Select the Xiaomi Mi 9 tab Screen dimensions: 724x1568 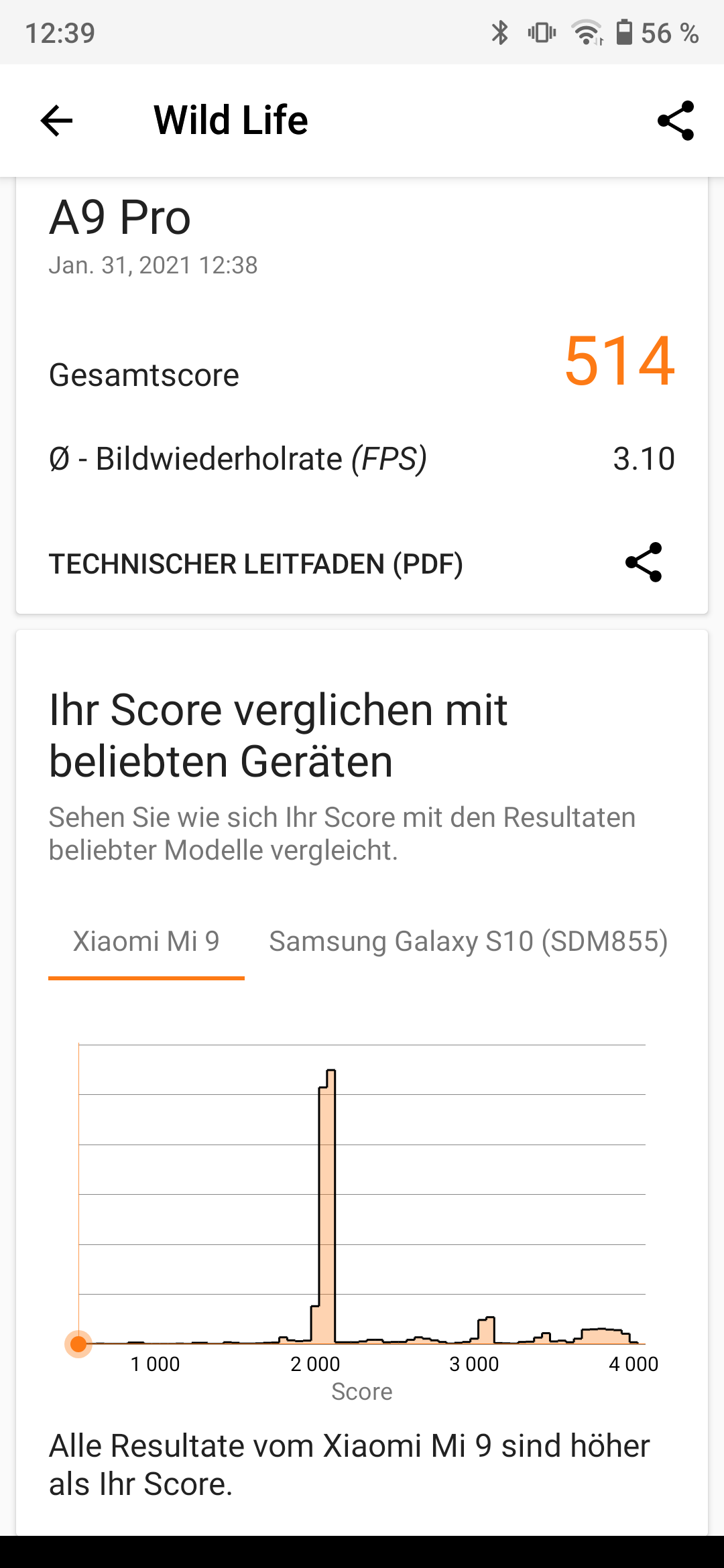[146, 941]
